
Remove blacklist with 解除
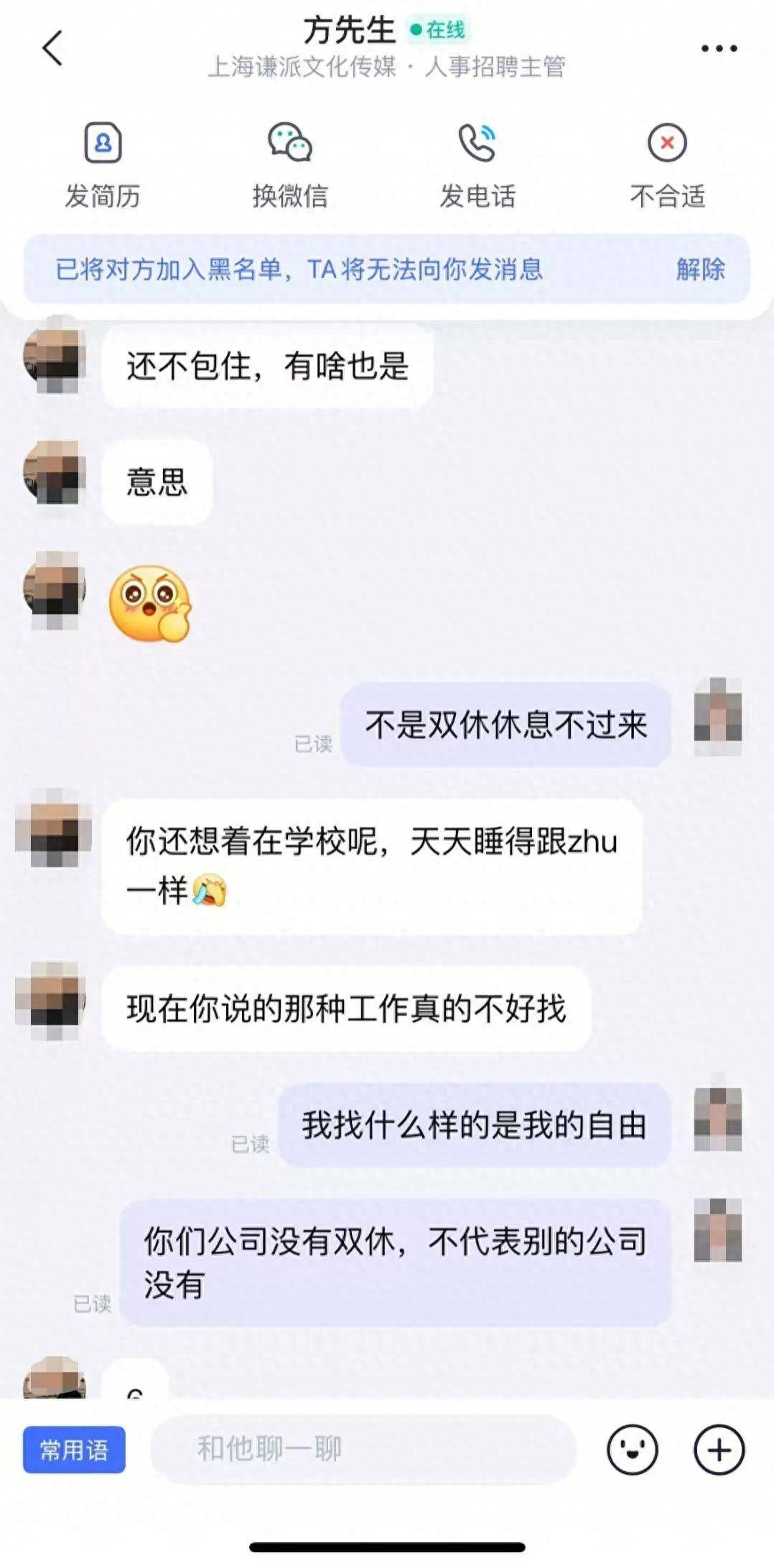pyautogui.click(x=700, y=269)
